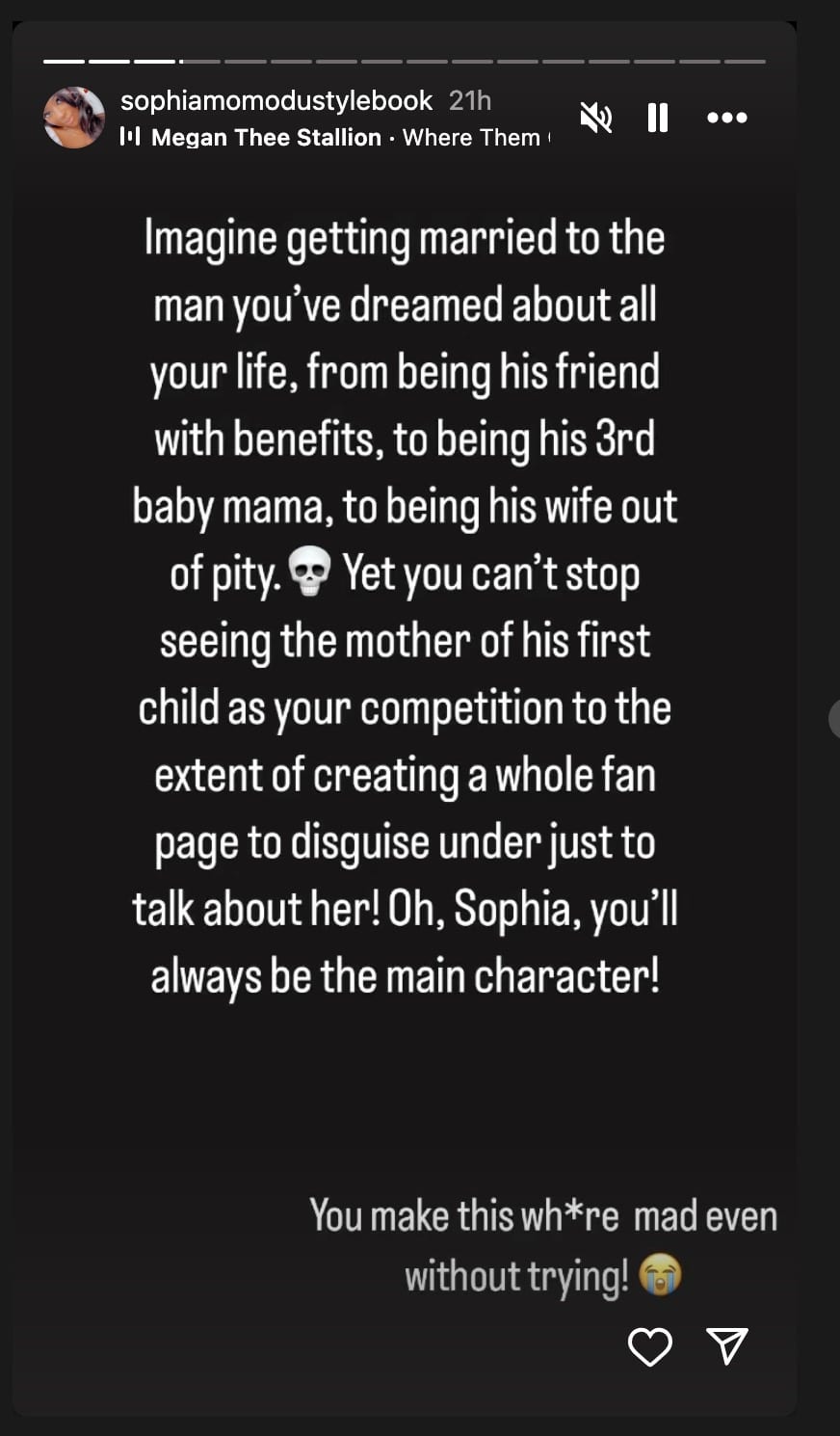This screenshot has height=1436, width=840.
Task: Like this story with the heart
Action: (x=649, y=1346)
